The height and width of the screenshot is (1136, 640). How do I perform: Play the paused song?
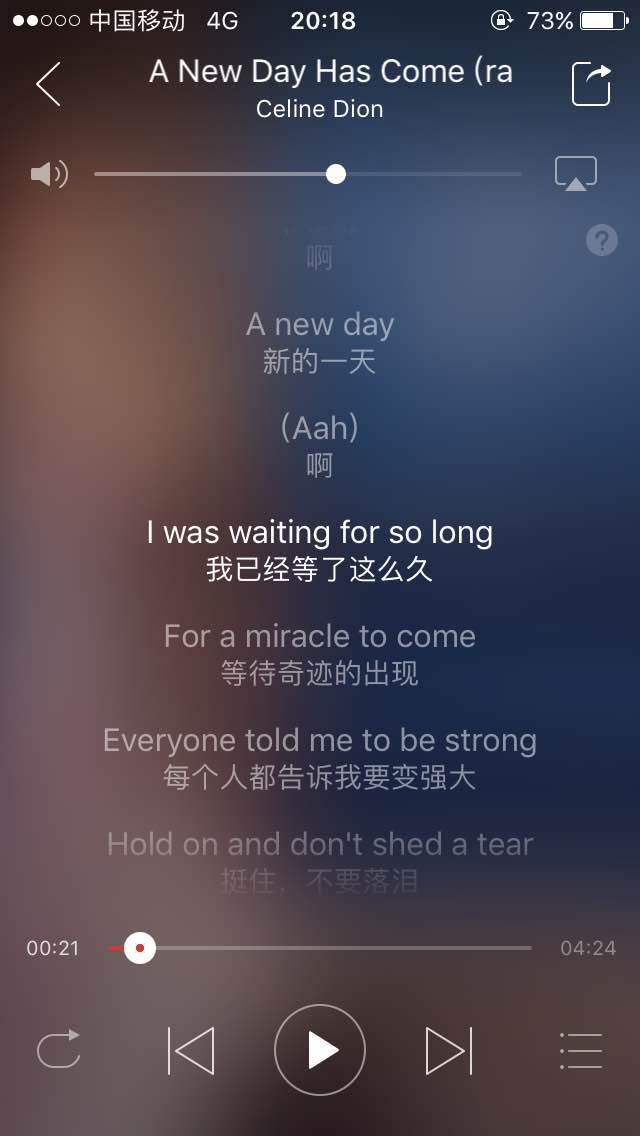[320, 1051]
